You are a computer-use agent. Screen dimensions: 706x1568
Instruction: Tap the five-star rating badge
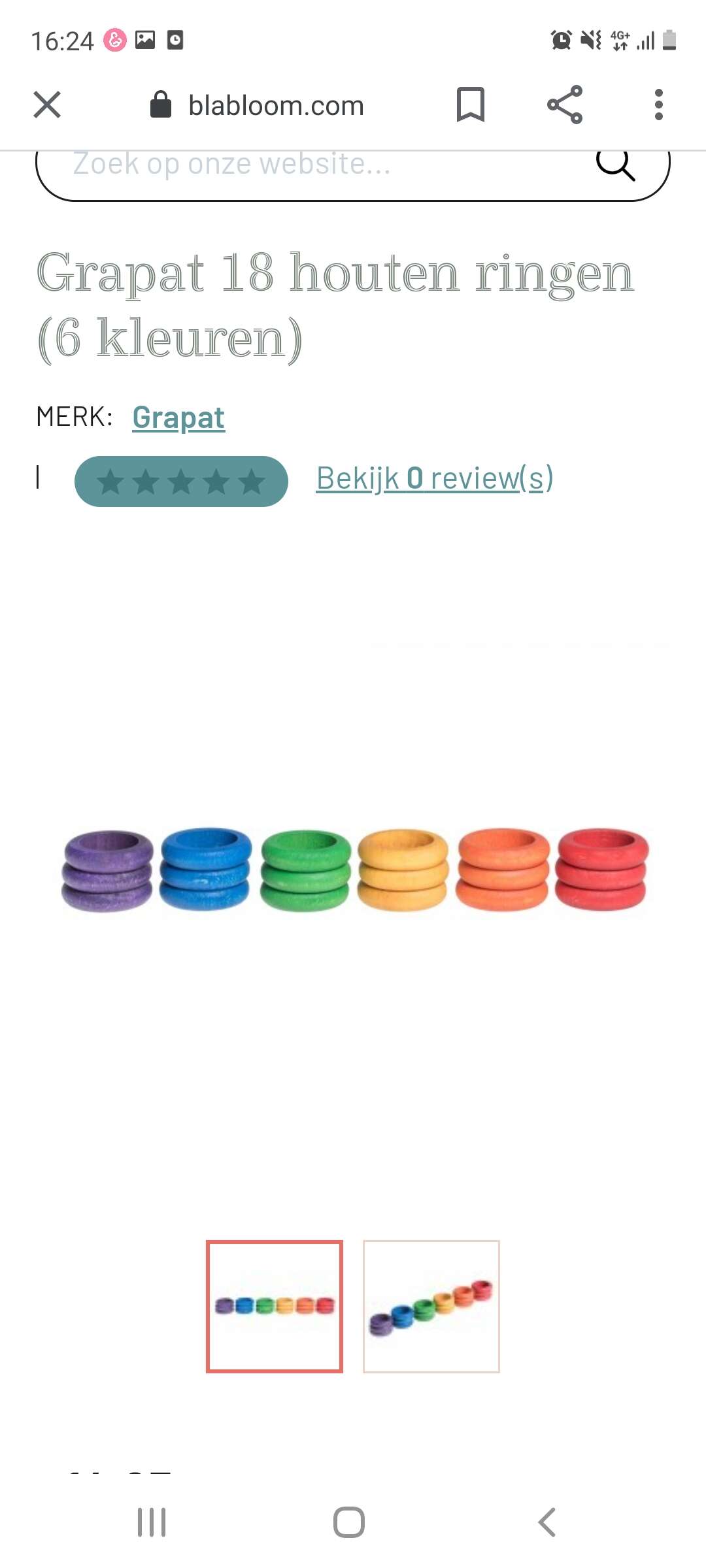click(181, 482)
